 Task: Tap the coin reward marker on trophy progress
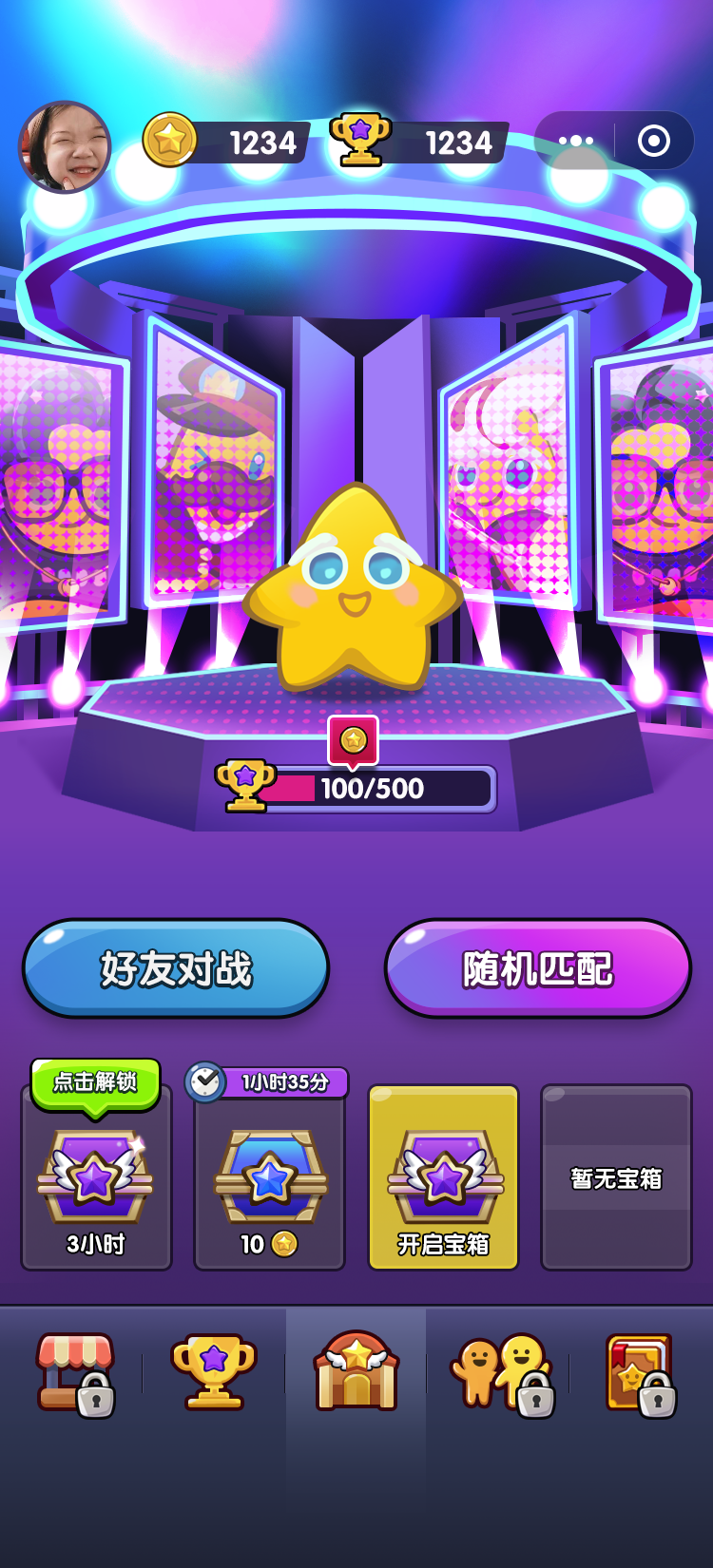click(354, 740)
